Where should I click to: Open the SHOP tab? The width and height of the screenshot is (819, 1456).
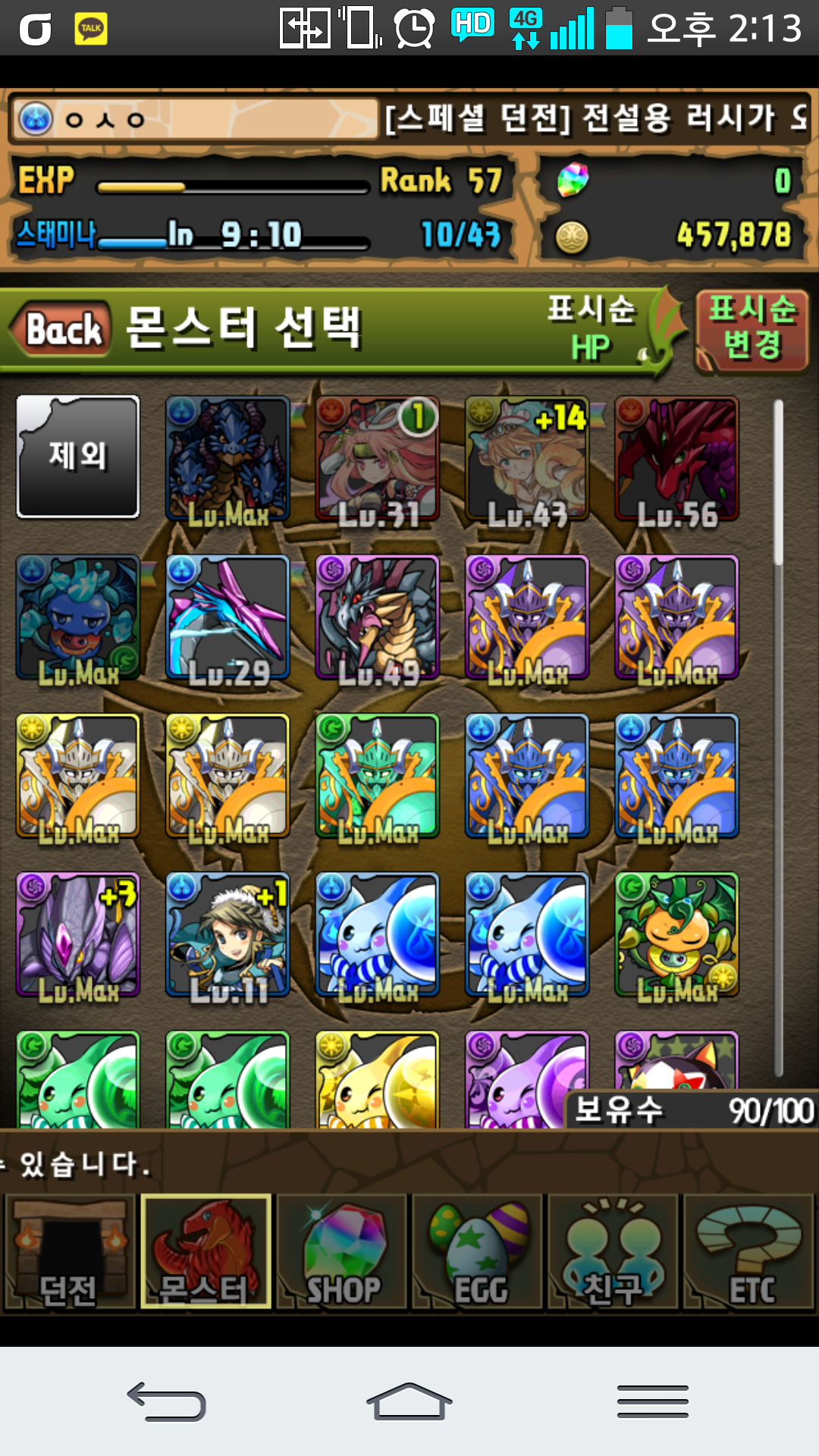[x=342, y=1253]
